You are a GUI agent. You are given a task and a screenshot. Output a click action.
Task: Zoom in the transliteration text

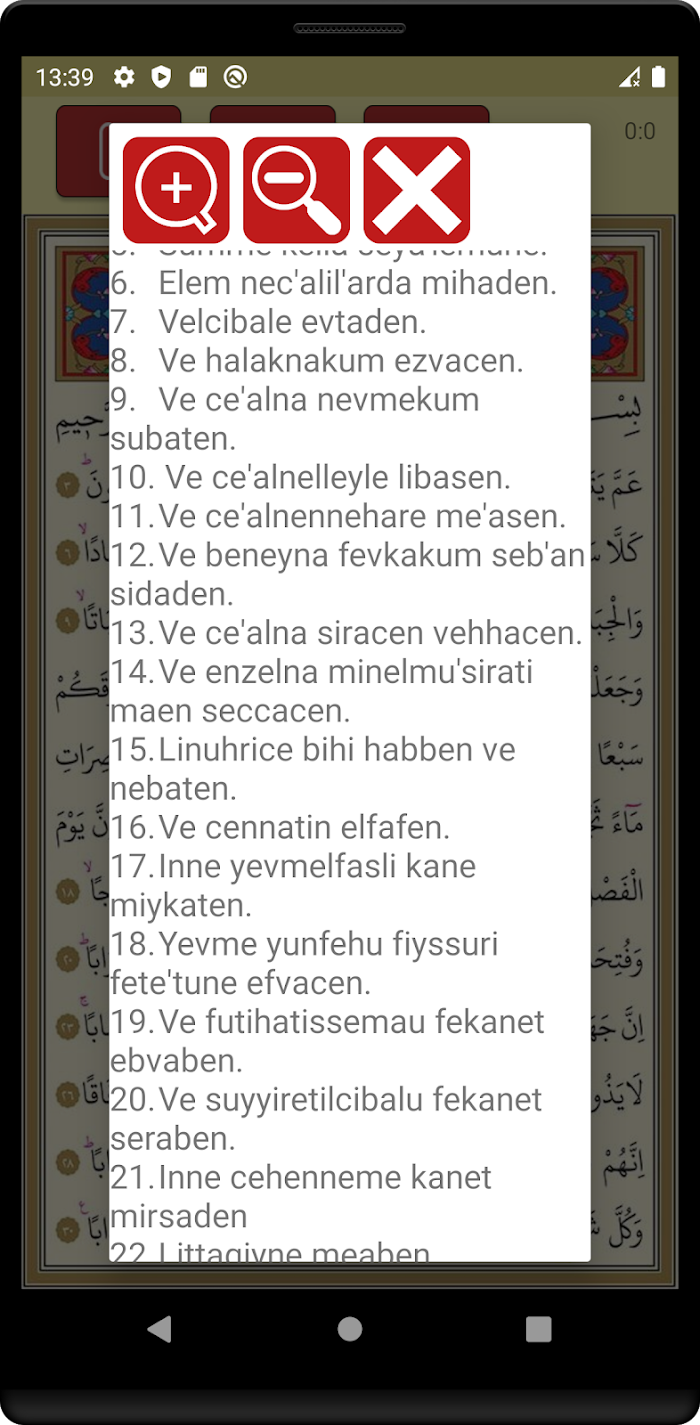pyautogui.click(x=176, y=190)
